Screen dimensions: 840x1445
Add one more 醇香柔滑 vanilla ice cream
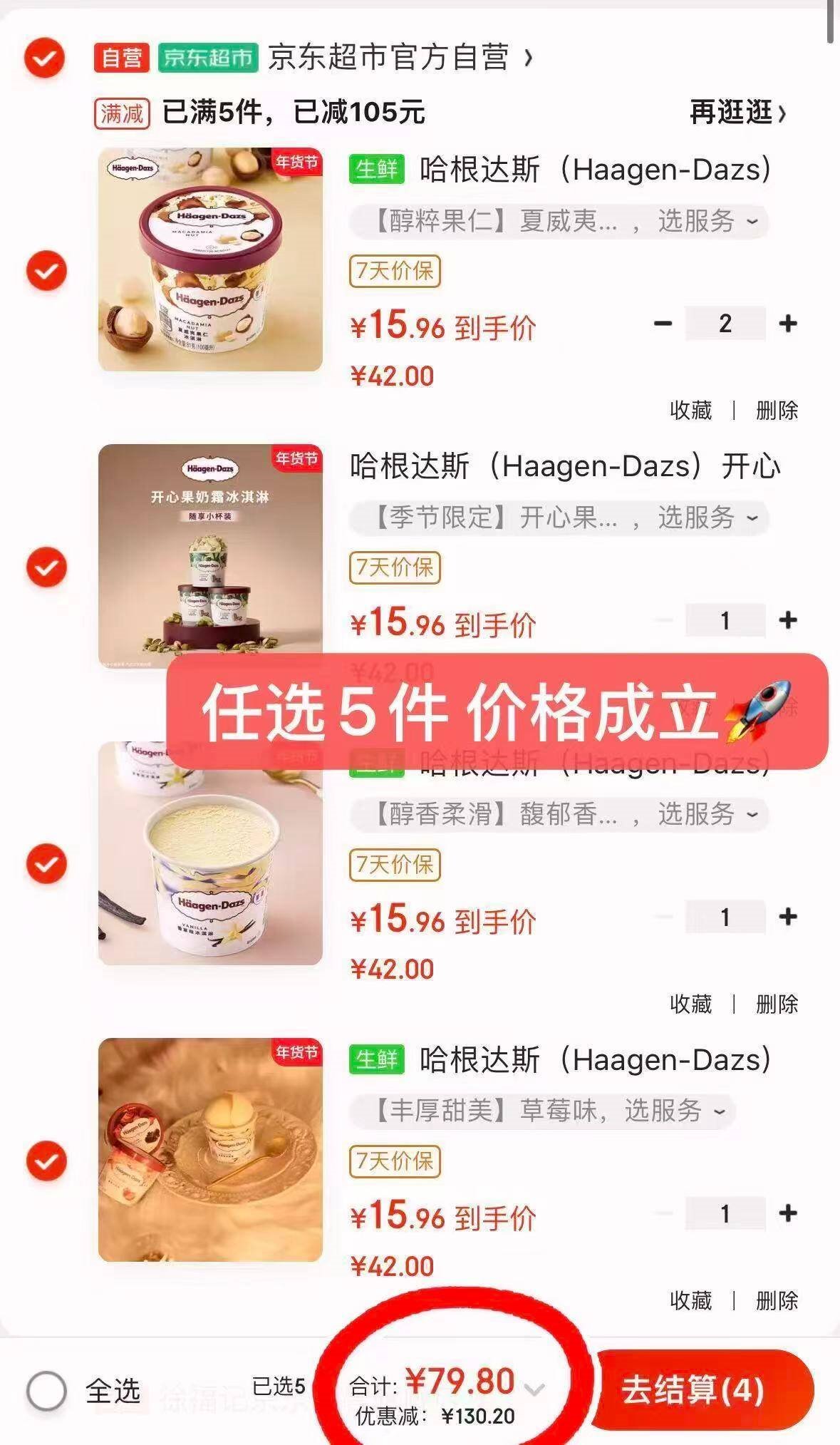tap(787, 917)
